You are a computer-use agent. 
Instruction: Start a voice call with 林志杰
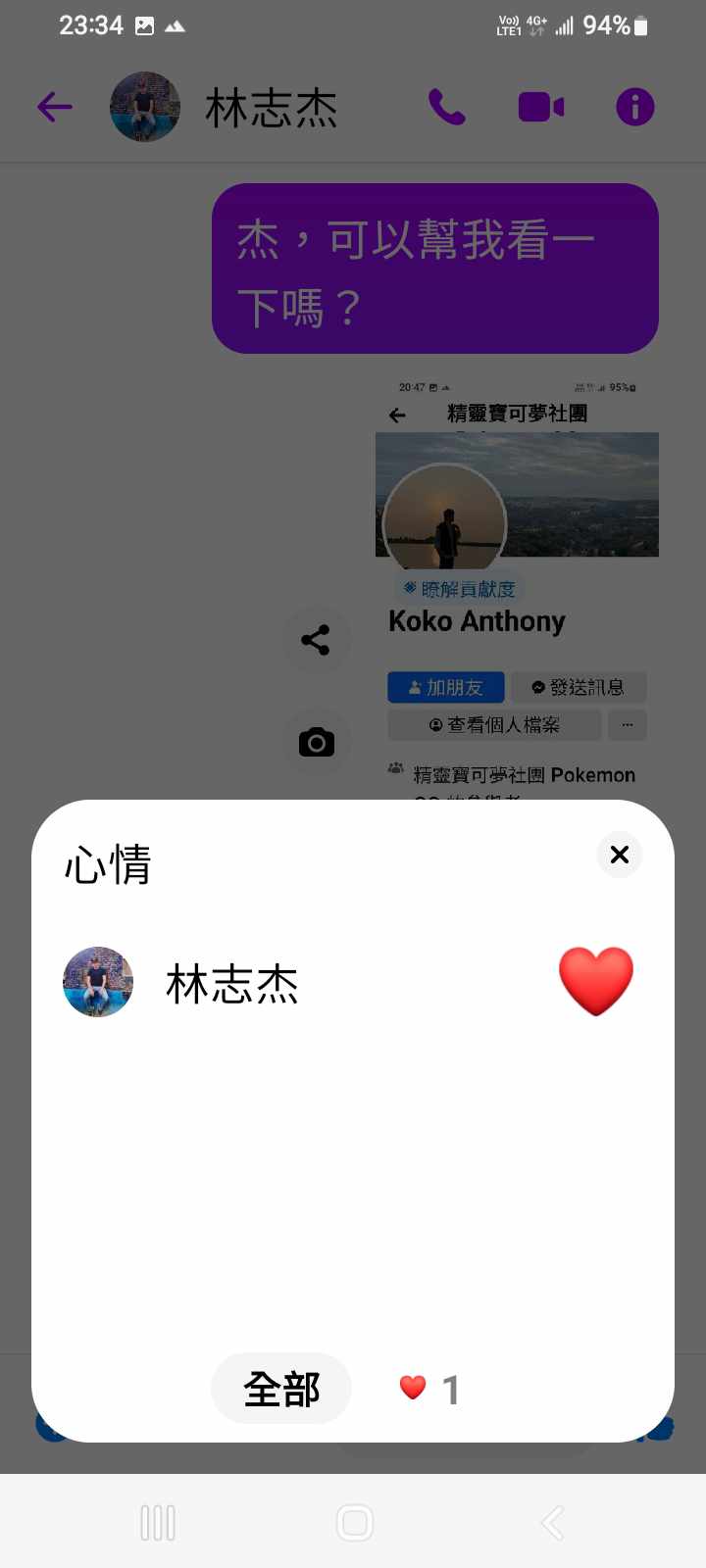click(x=447, y=107)
